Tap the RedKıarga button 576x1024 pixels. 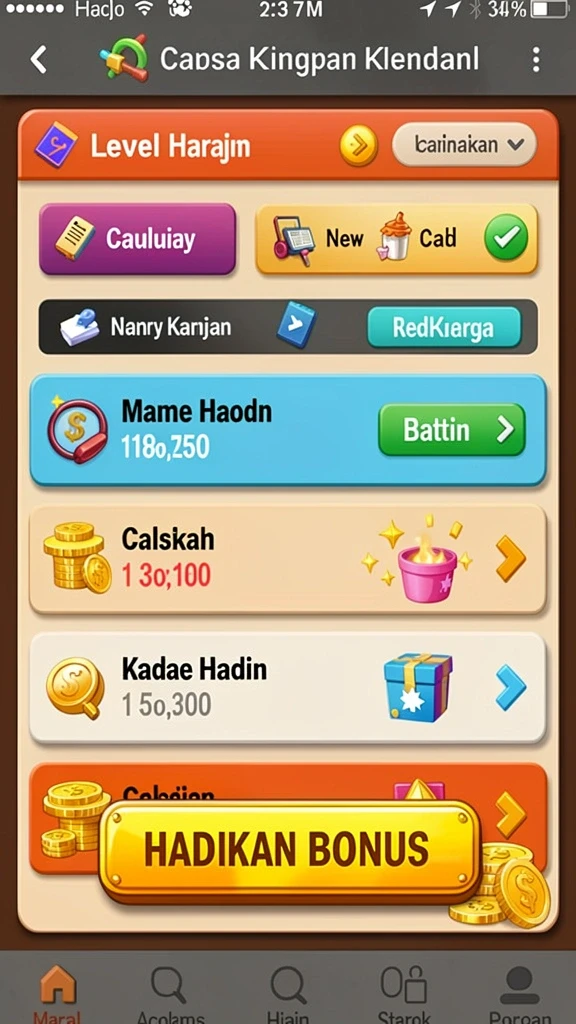[x=444, y=327]
